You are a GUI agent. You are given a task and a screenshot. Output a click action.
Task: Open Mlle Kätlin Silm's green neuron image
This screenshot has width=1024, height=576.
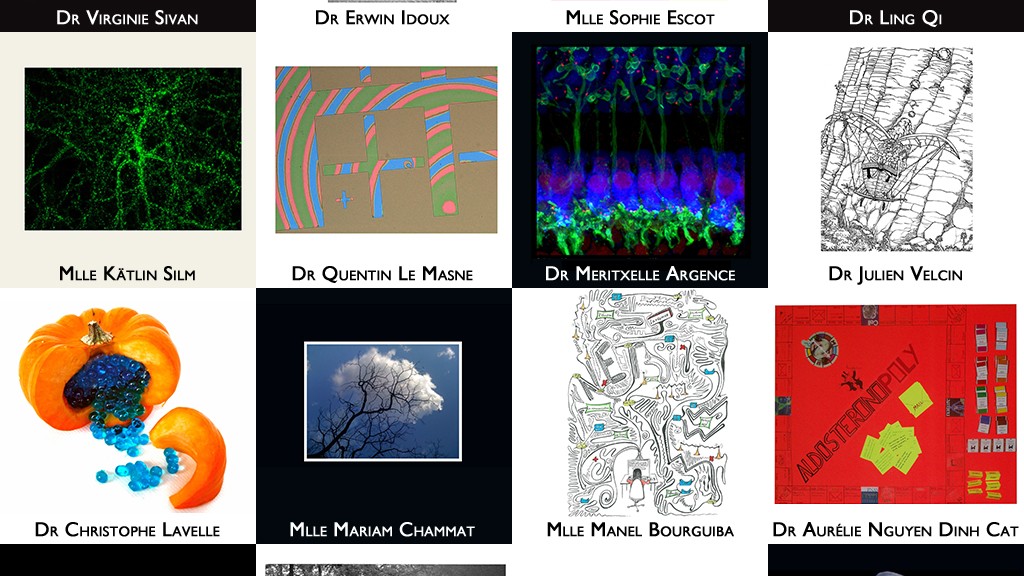coord(133,149)
